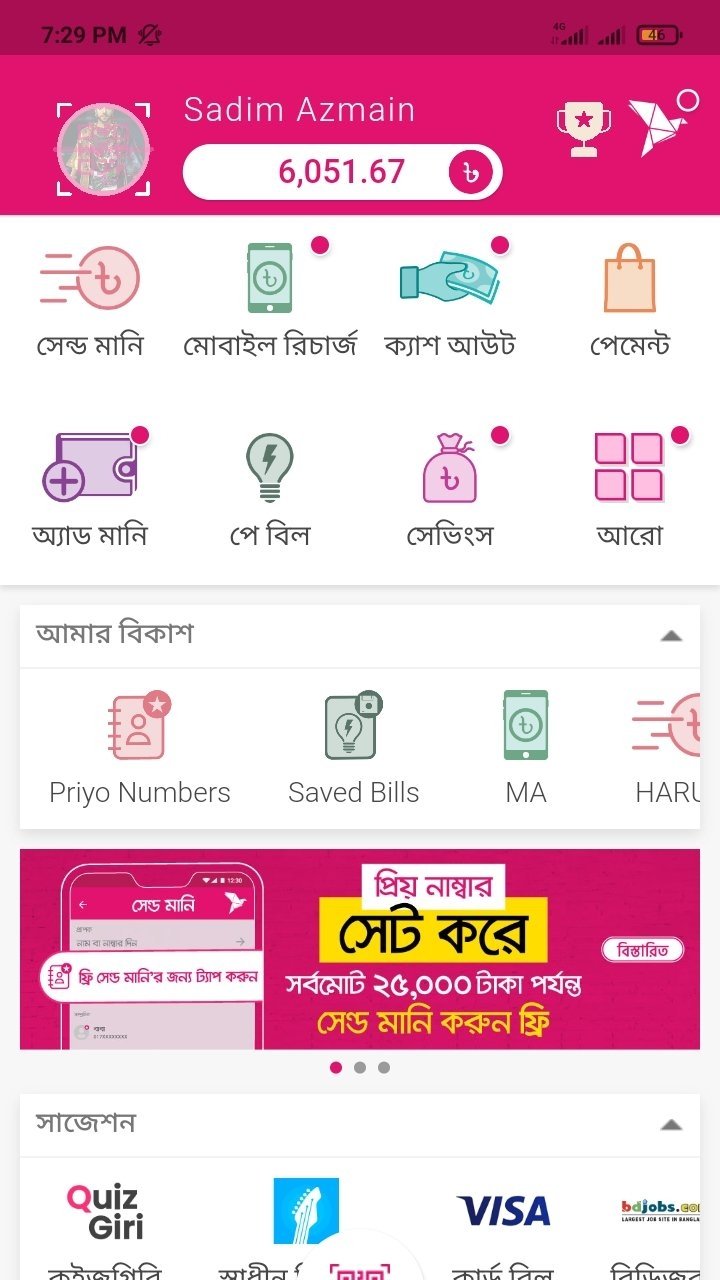Open the Quiz Giri suggestion
The width and height of the screenshot is (720, 1280).
105,1220
